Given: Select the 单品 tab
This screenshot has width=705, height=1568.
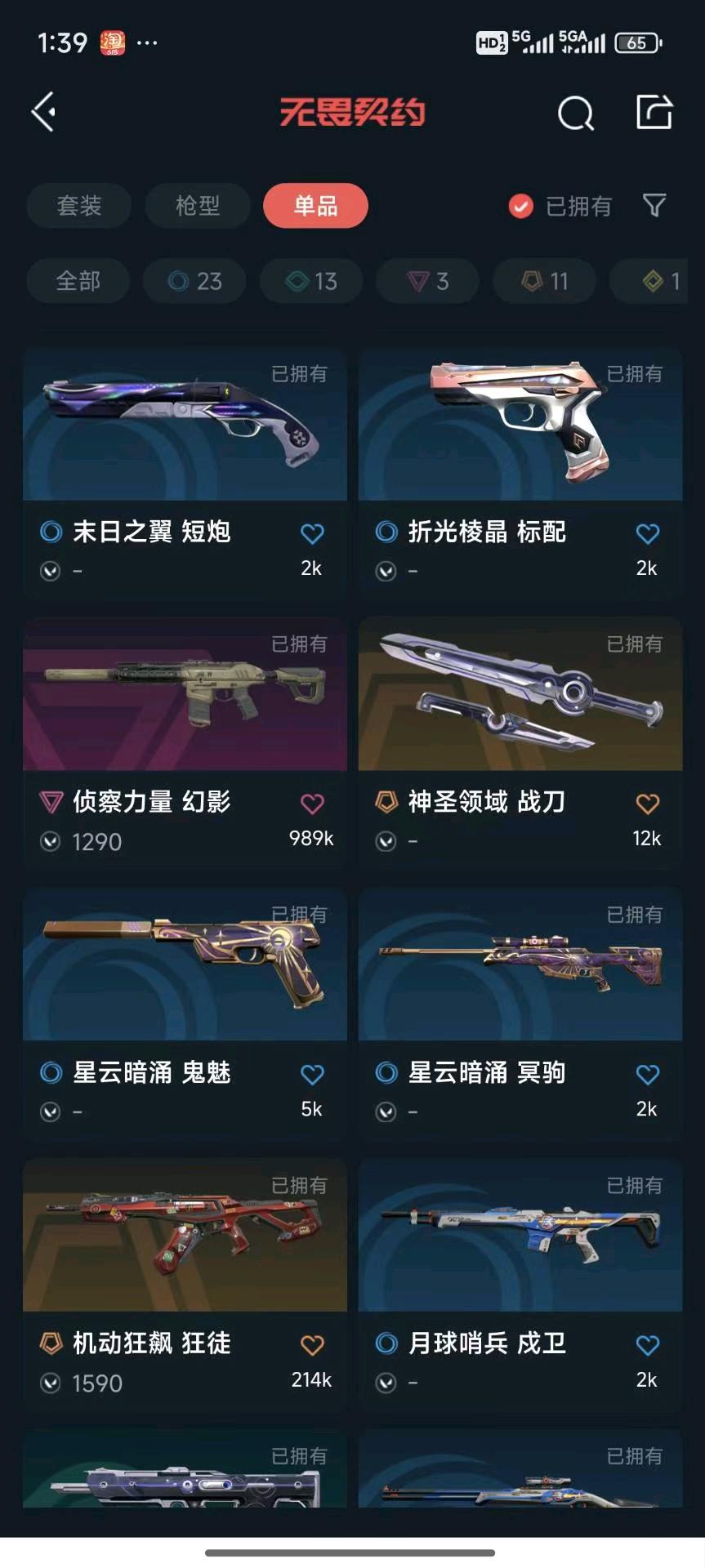Looking at the screenshot, I should [x=315, y=206].
